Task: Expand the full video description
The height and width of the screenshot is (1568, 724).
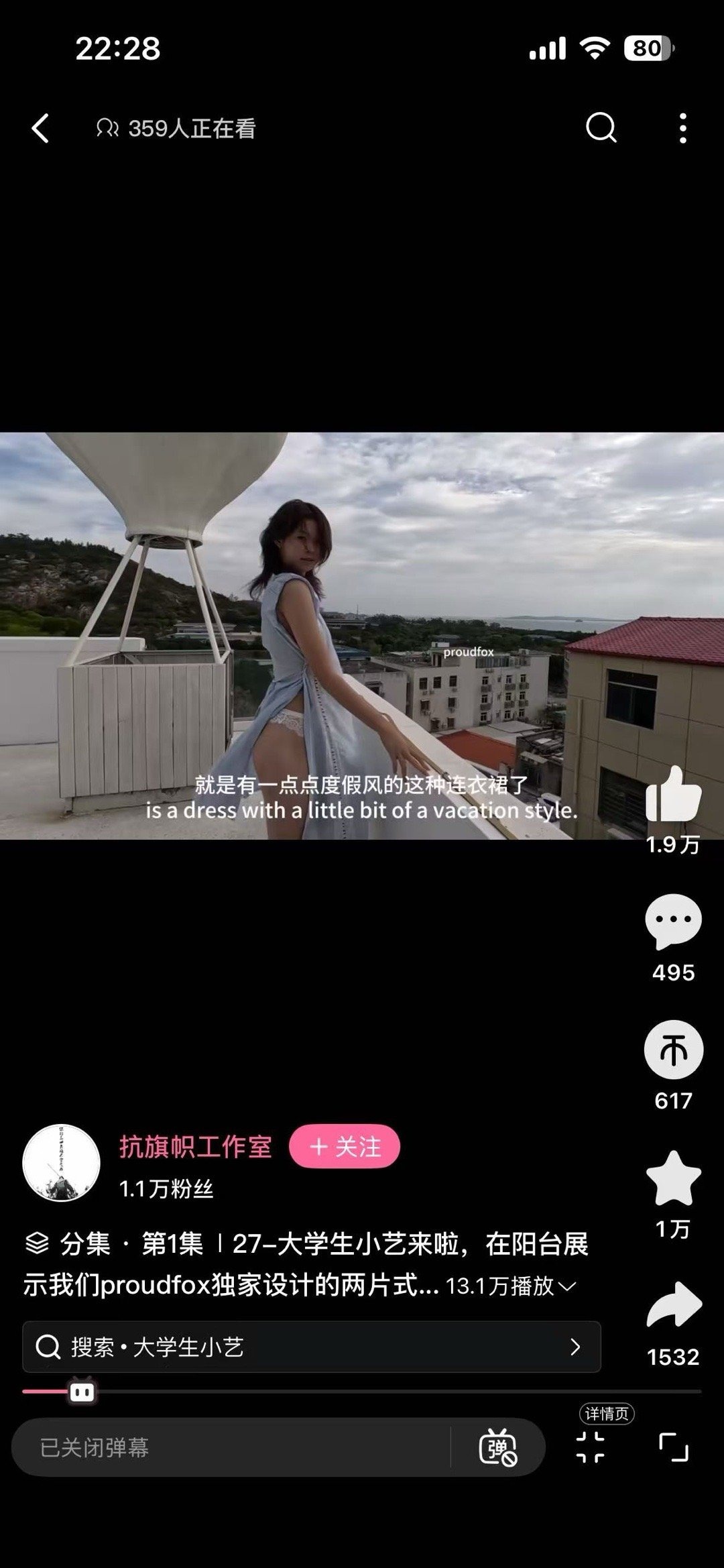Action: pyautogui.click(x=566, y=1286)
